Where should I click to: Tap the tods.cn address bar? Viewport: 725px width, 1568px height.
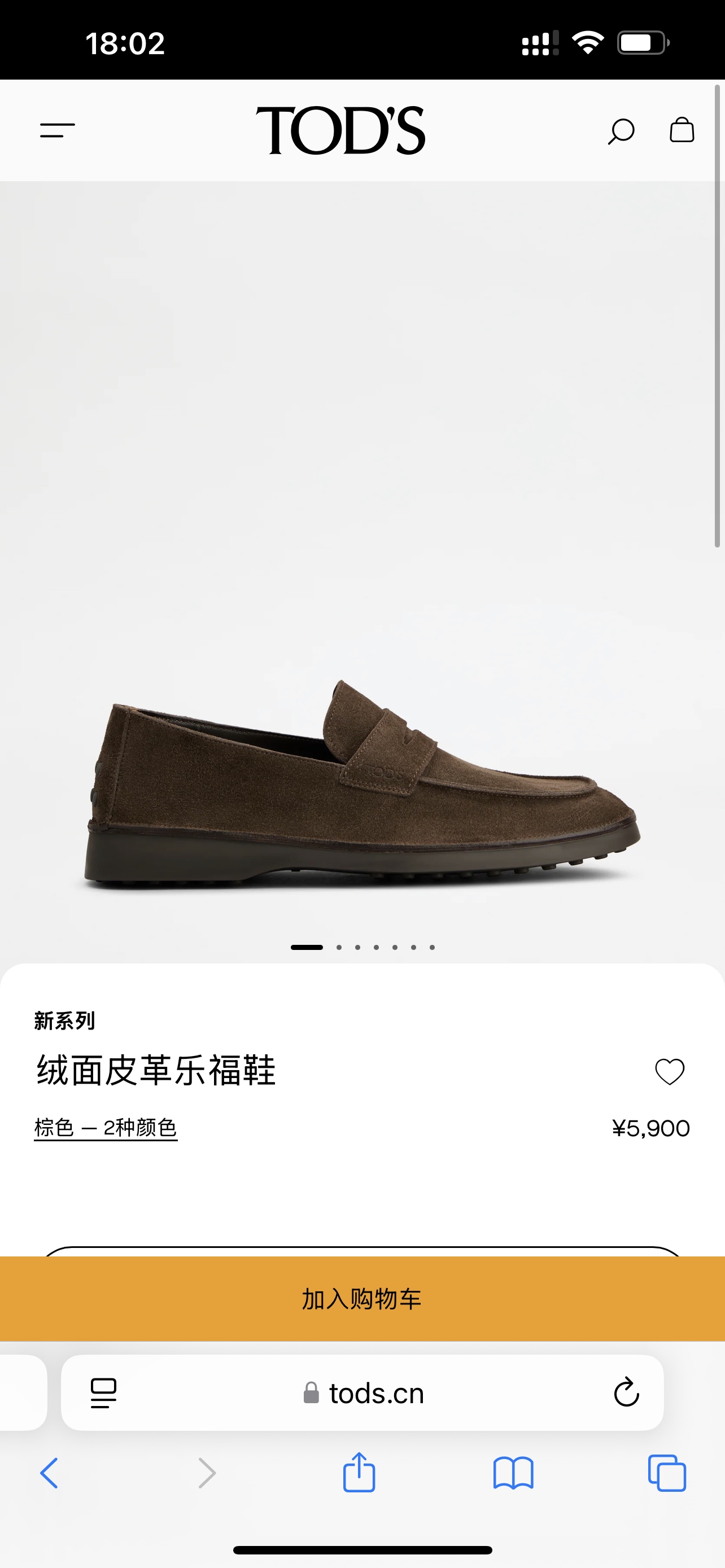(x=377, y=1393)
